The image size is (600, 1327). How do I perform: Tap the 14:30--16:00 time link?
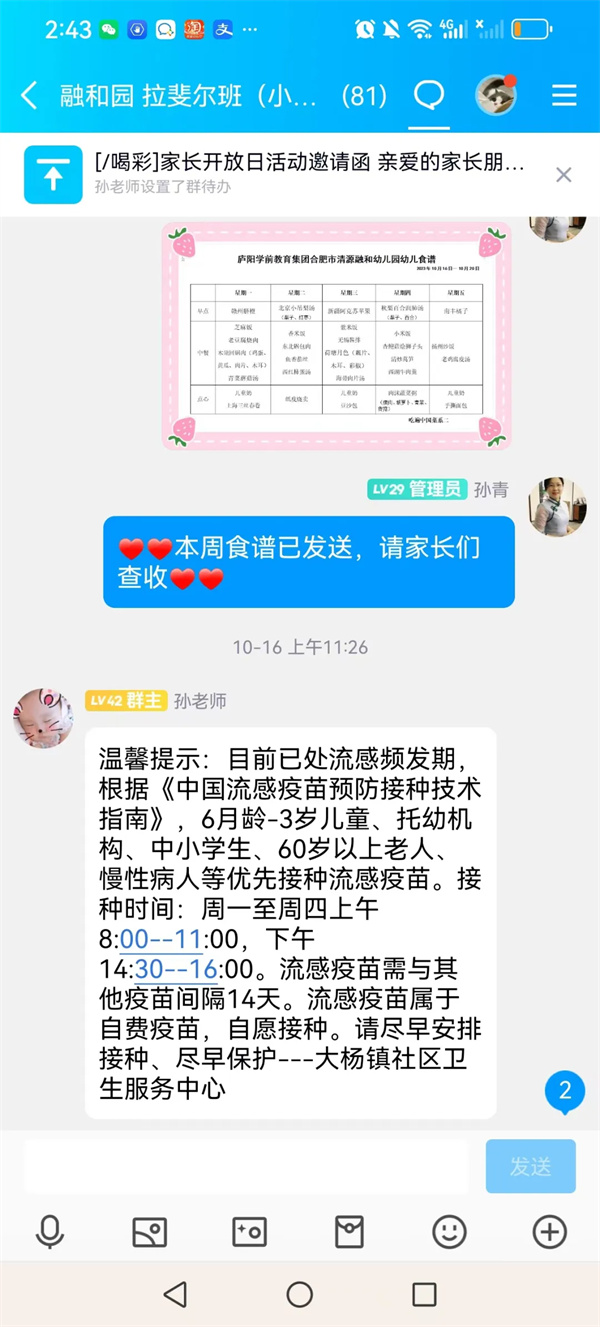click(x=176, y=969)
